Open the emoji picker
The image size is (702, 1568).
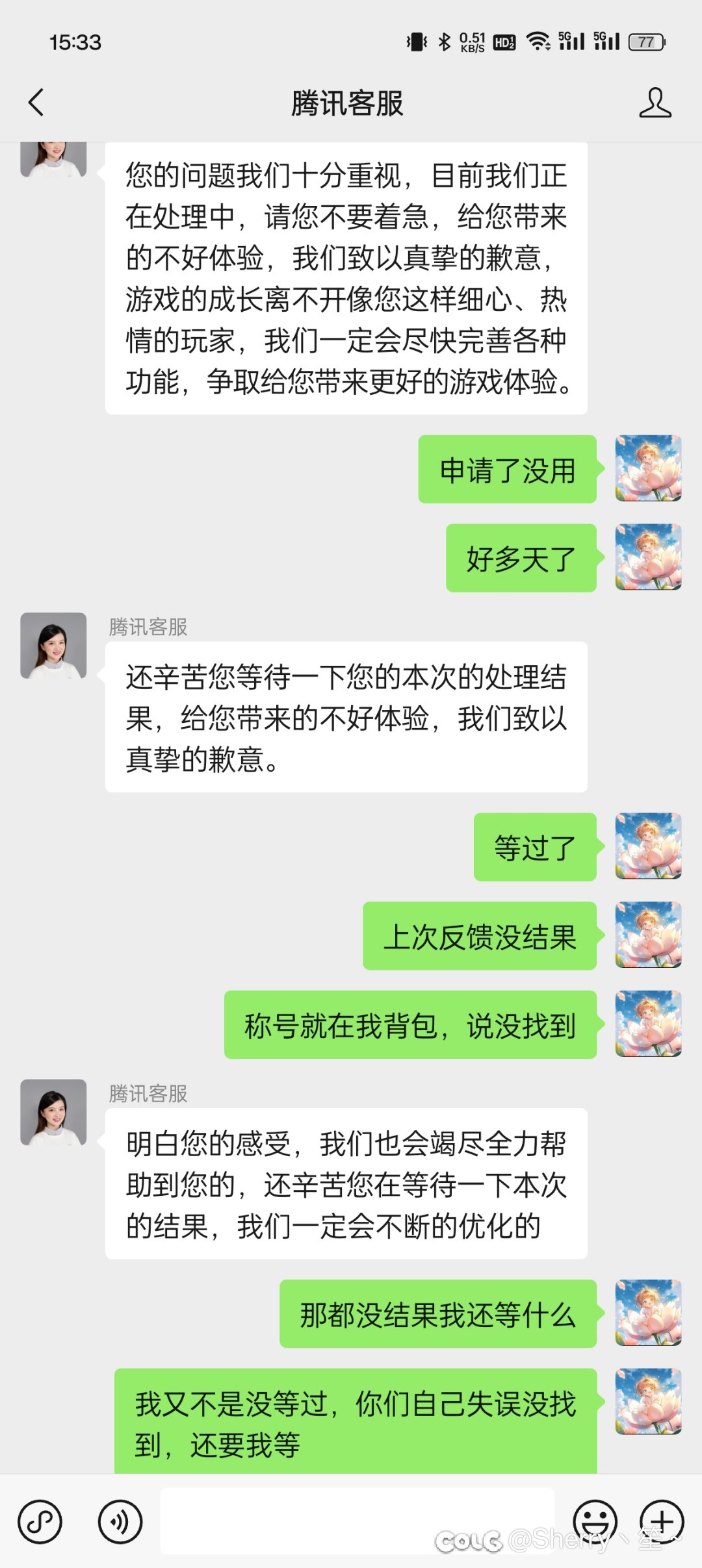595,1521
